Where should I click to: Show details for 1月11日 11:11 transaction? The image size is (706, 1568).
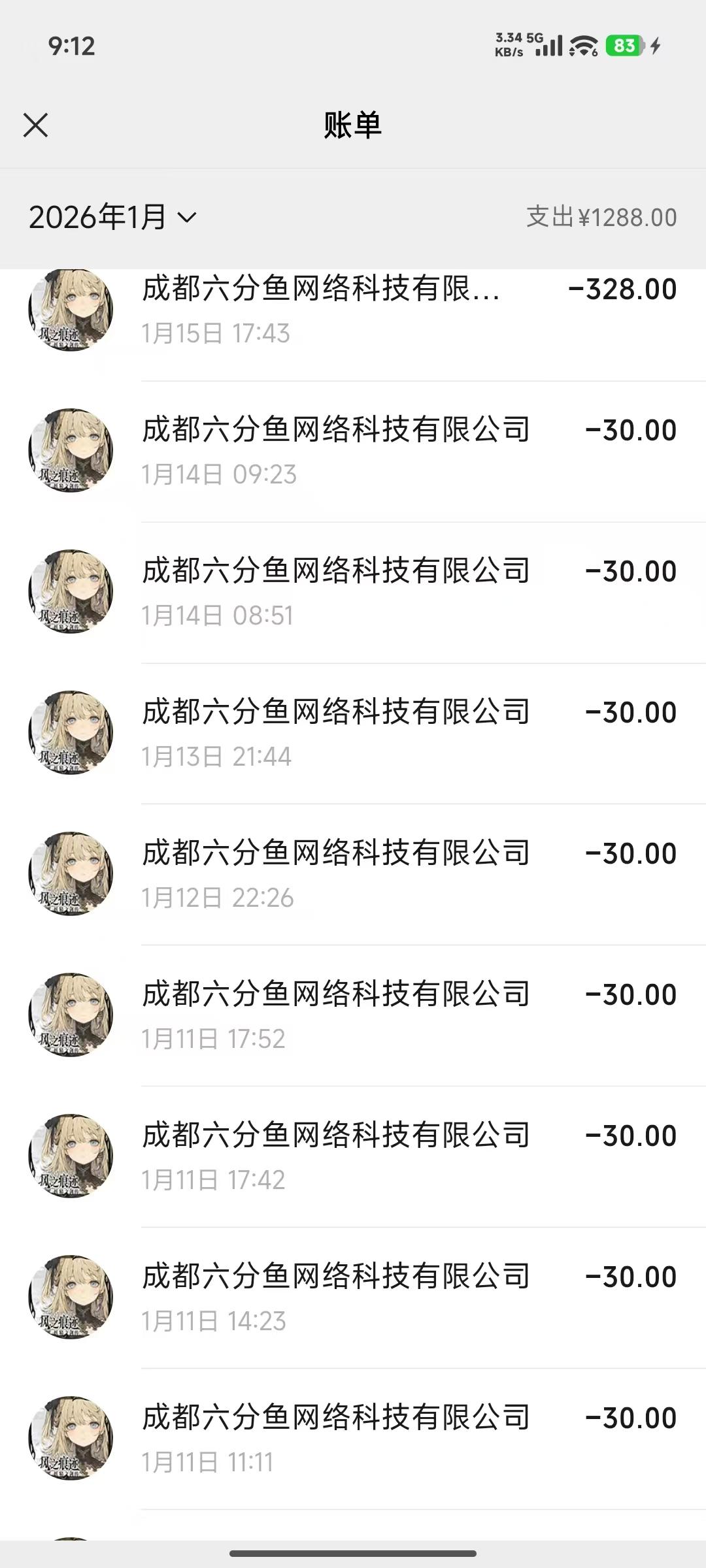(x=353, y=1439)
